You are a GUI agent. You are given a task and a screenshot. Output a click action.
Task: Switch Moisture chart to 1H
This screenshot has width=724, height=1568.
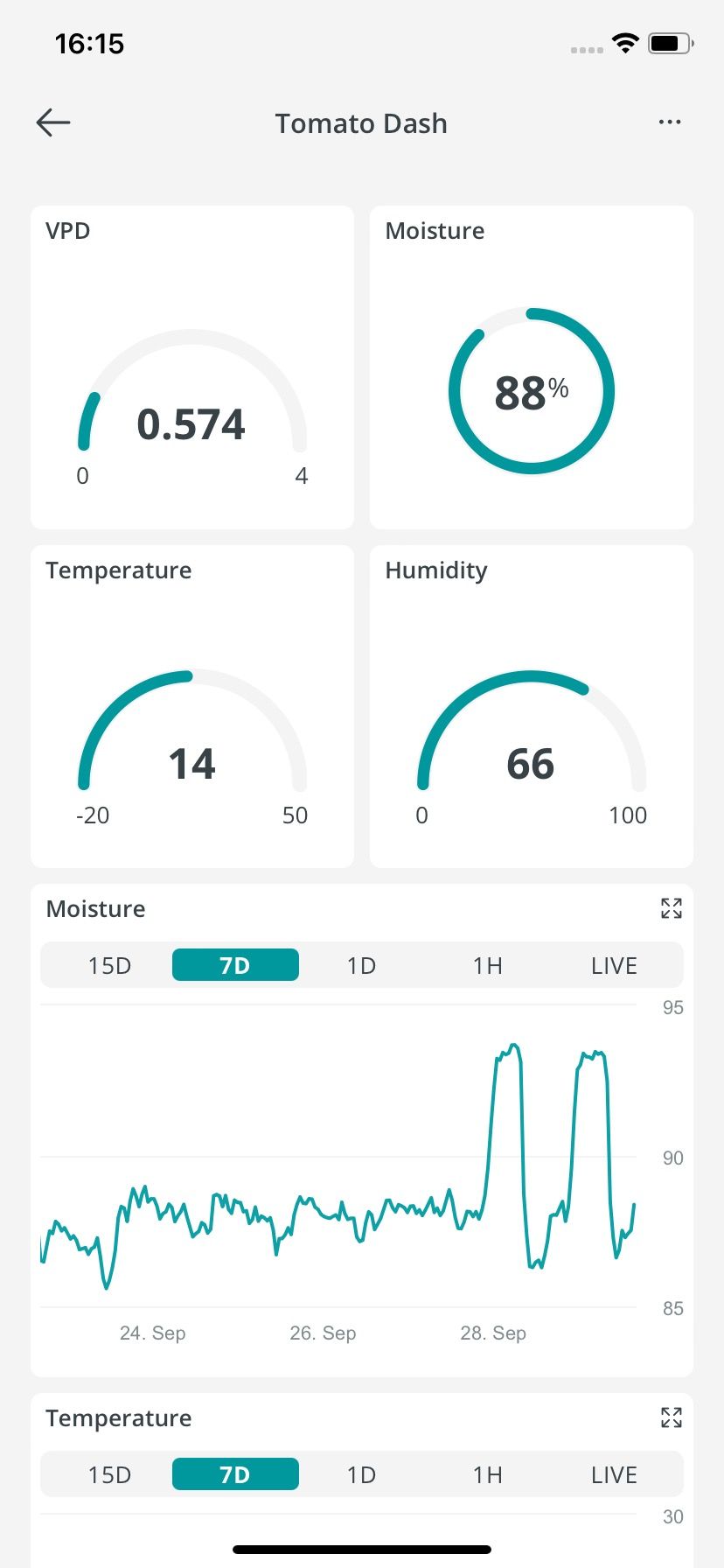click(x=487, y=965)
